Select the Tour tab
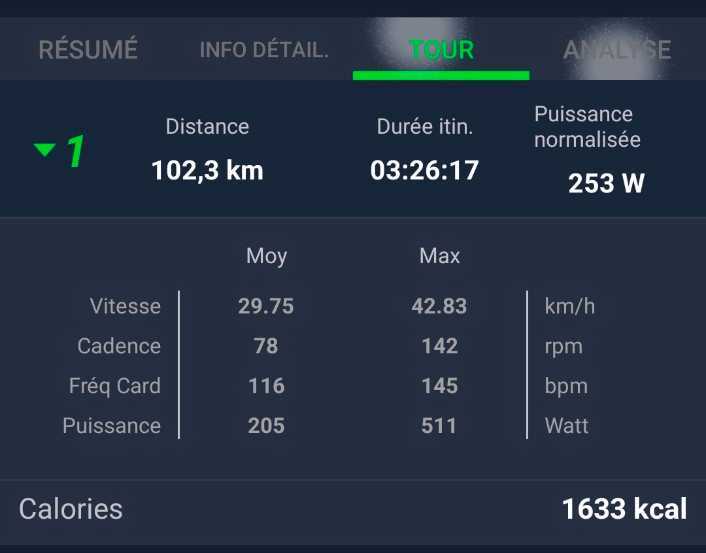Viewport: 706px width, 553px height. click(441, 49)
